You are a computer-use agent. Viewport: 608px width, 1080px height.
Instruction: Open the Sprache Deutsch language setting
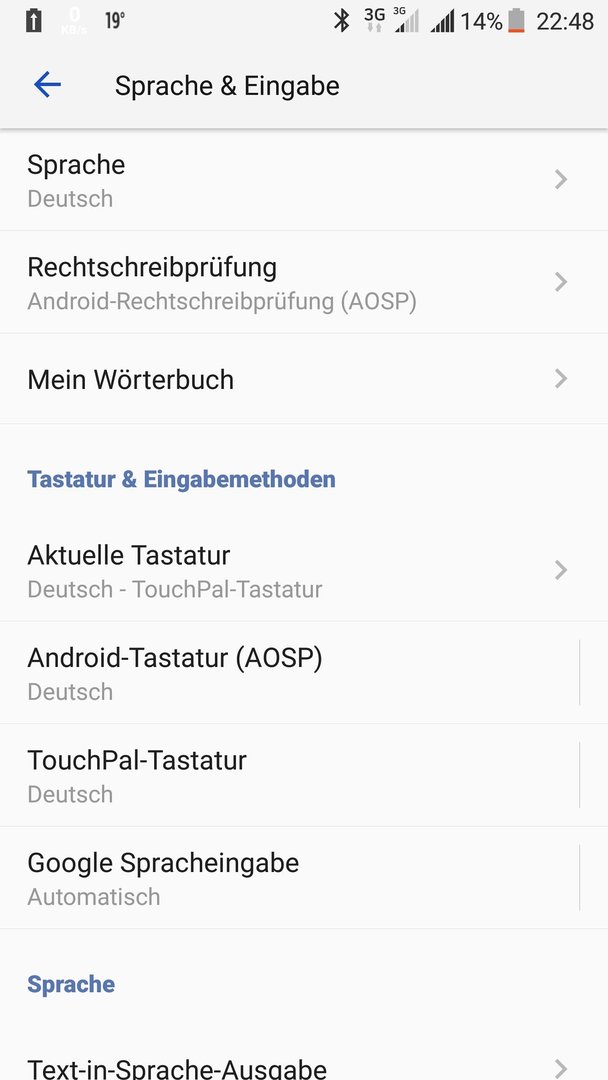(304, 180)
